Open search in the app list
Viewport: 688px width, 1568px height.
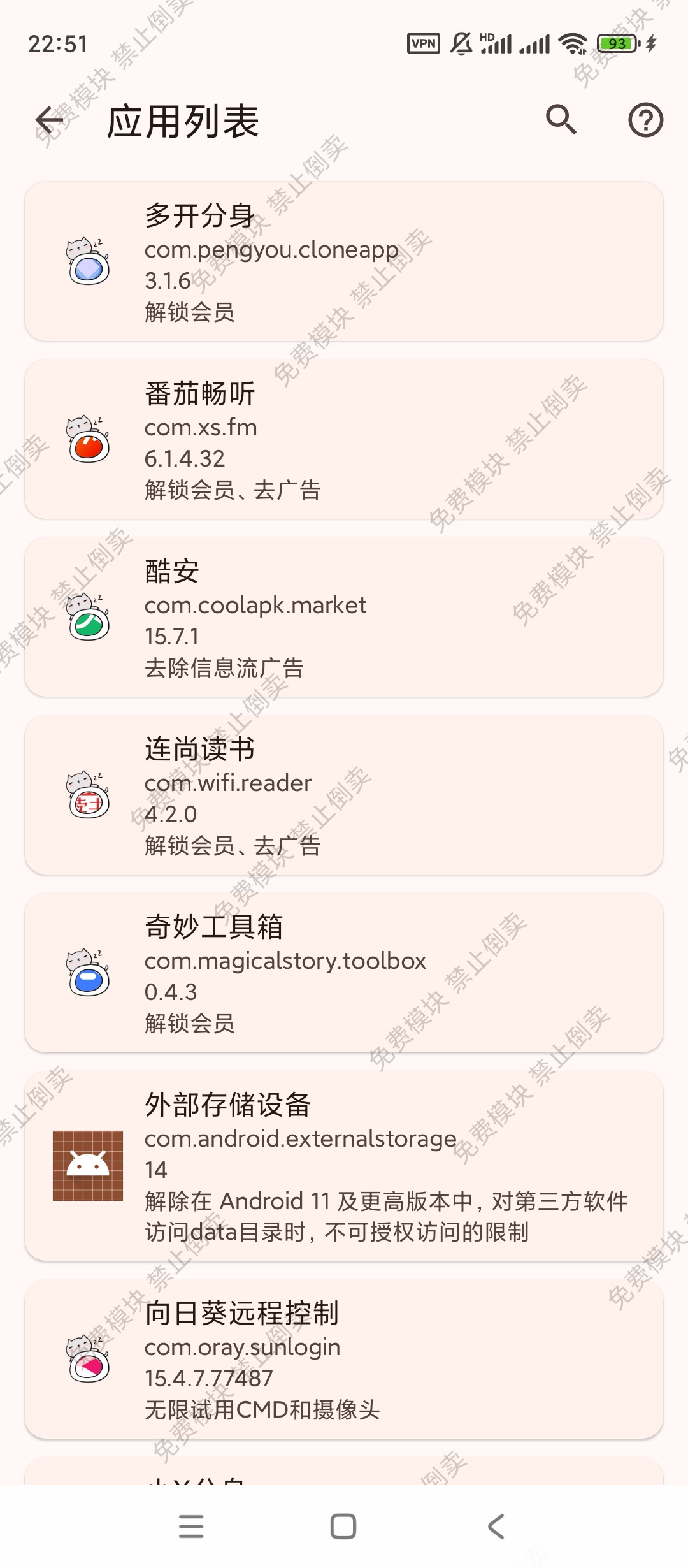tap(561, 120)
